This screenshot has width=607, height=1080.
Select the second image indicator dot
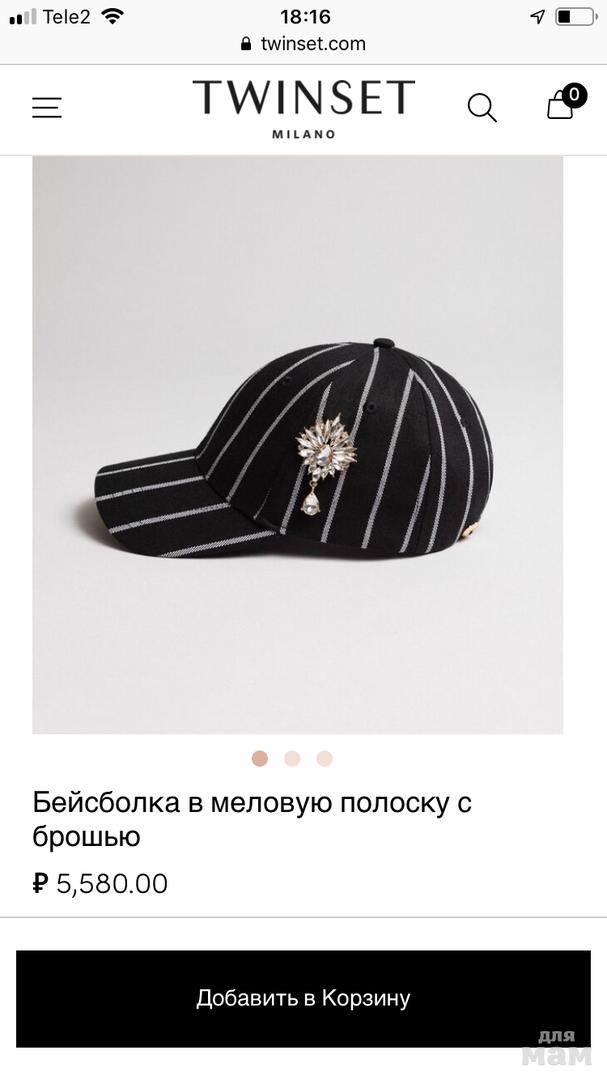pyautogui.click(x=292, y=758)
